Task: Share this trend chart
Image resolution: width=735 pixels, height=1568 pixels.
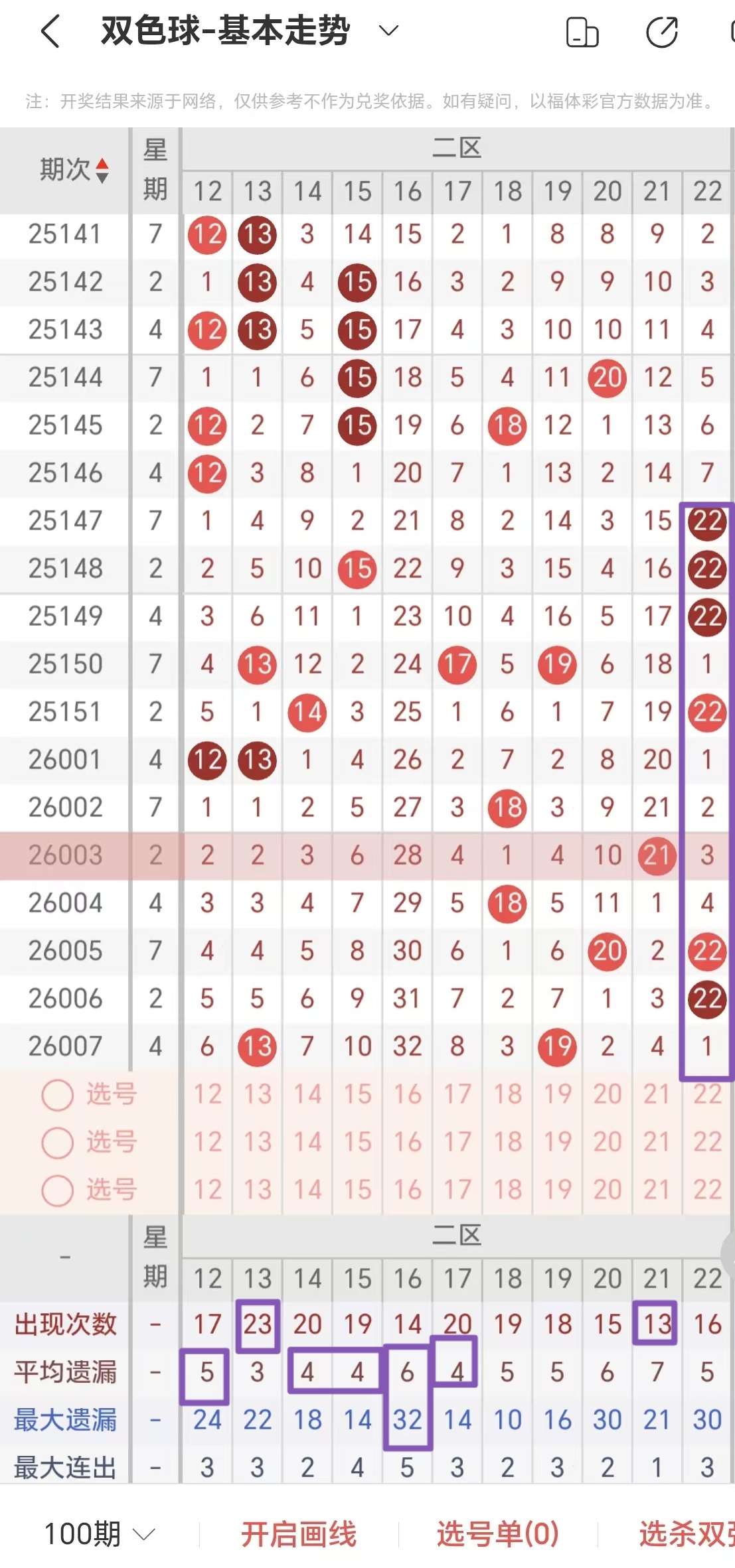Action: [x=662, y=33]
